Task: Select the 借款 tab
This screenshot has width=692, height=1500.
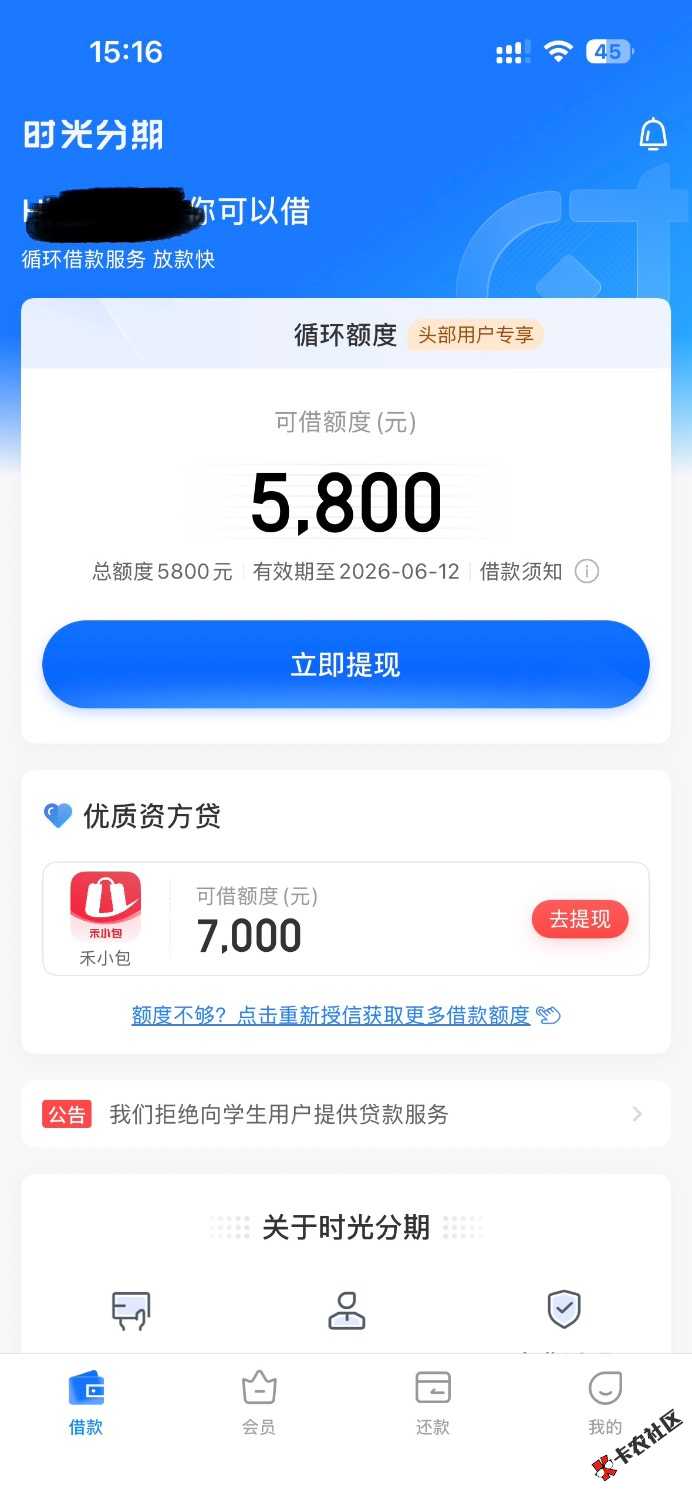Action: click(x=86, y=1402)
